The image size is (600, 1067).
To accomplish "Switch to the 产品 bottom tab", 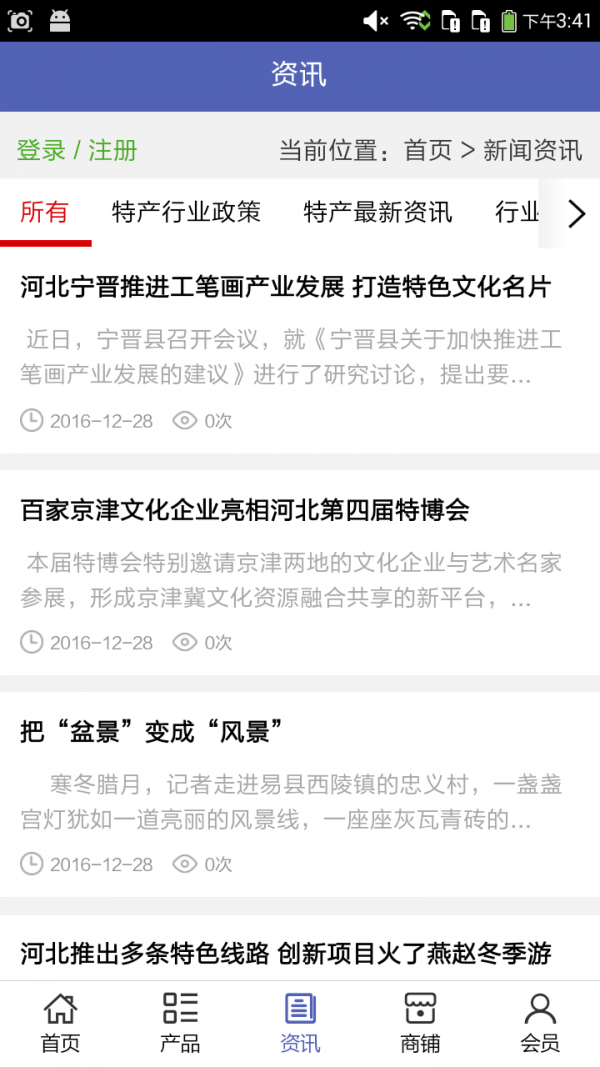I will coord(180,1023).
